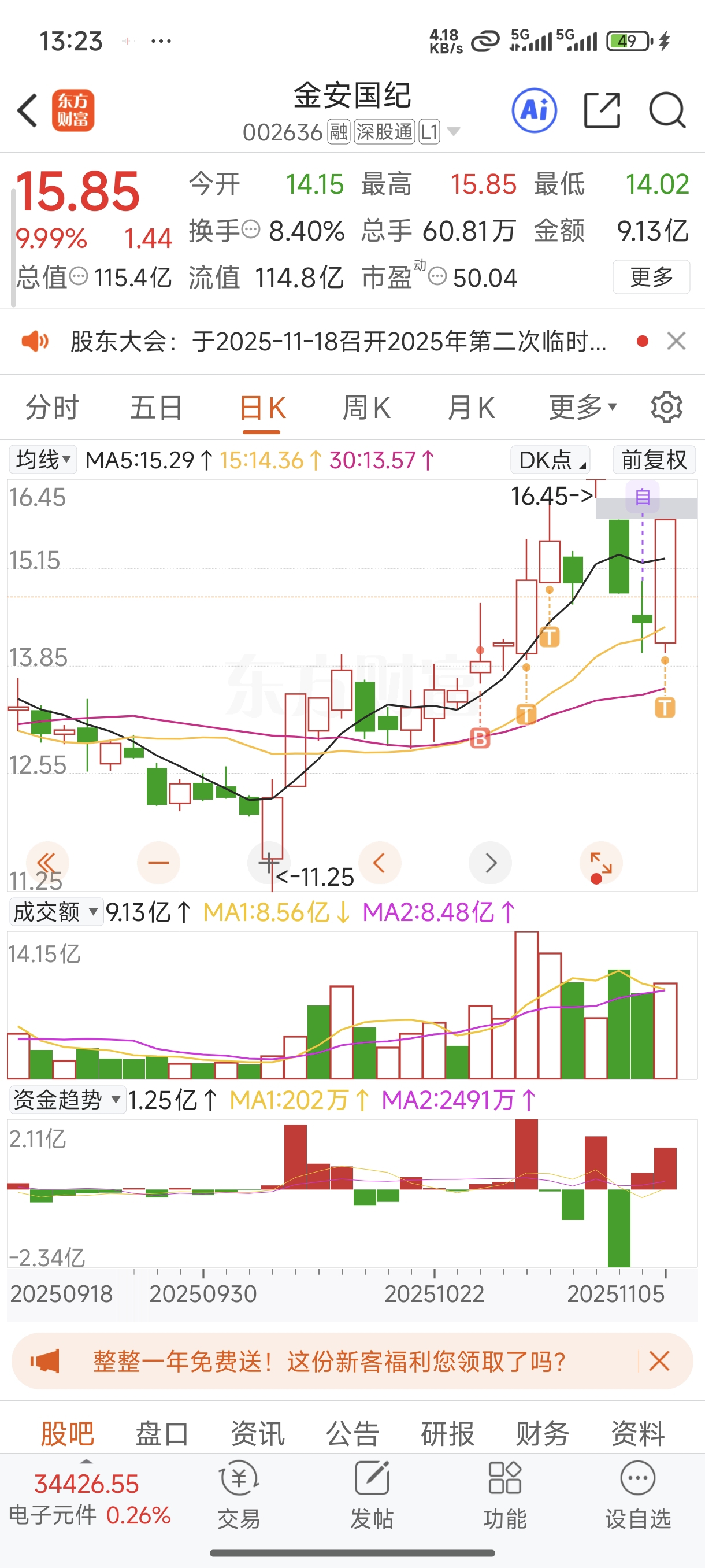Viewport: 705px width, 1568px height.
Task: Close the 整整一年免费送 promo banner
Action: (659, 1361)
